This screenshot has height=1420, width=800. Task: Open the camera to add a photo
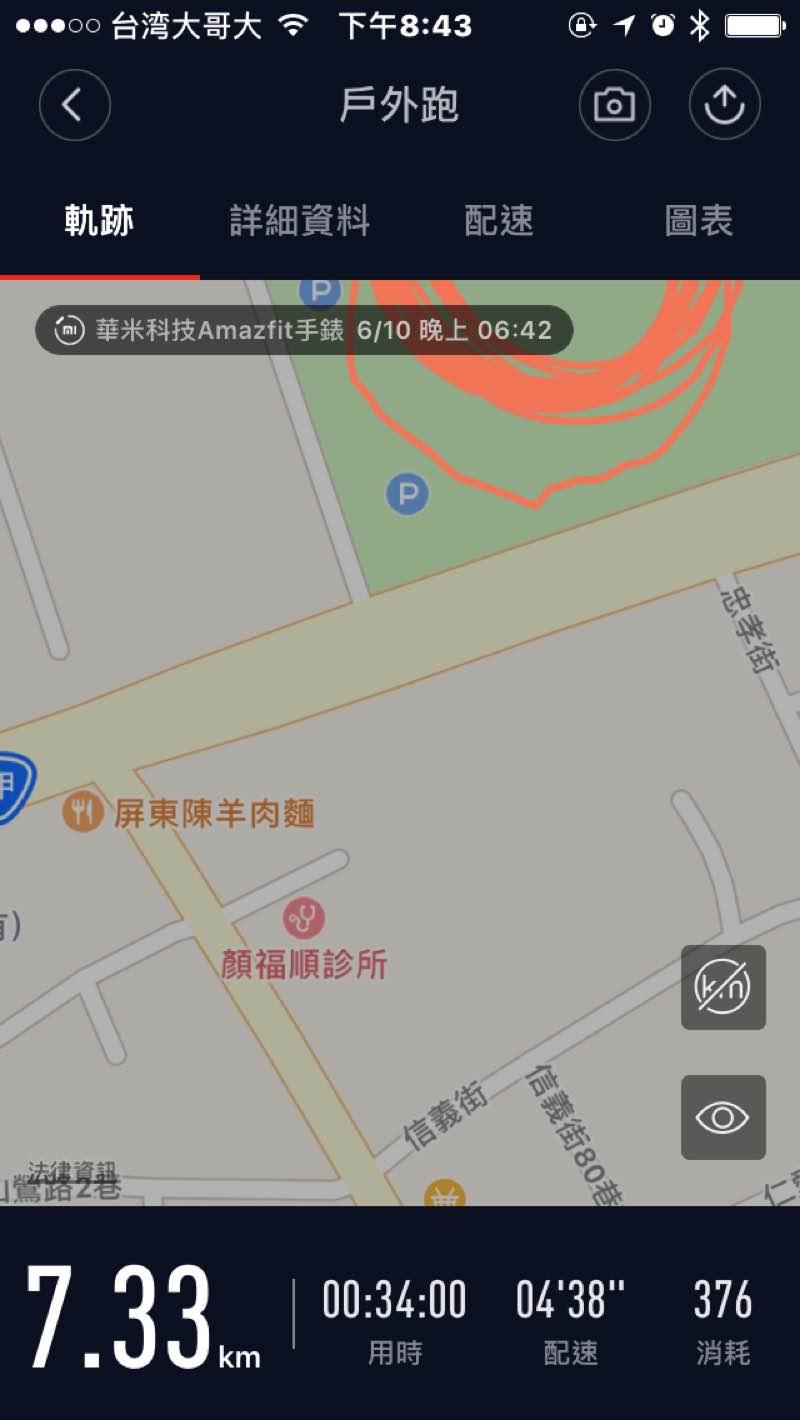pos(614,105)
